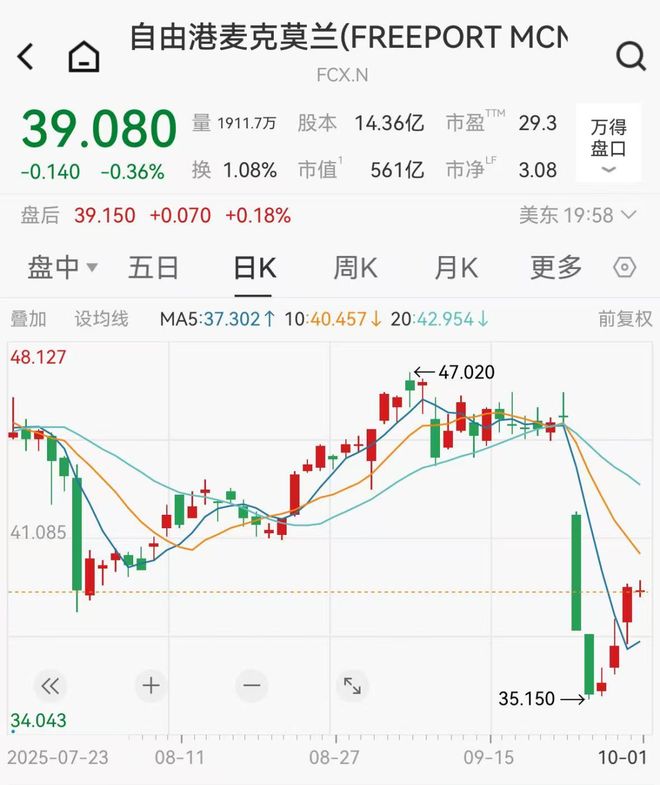Open the 更多 chart period options
Screen dimensions: 660x785
pos(556,268)
